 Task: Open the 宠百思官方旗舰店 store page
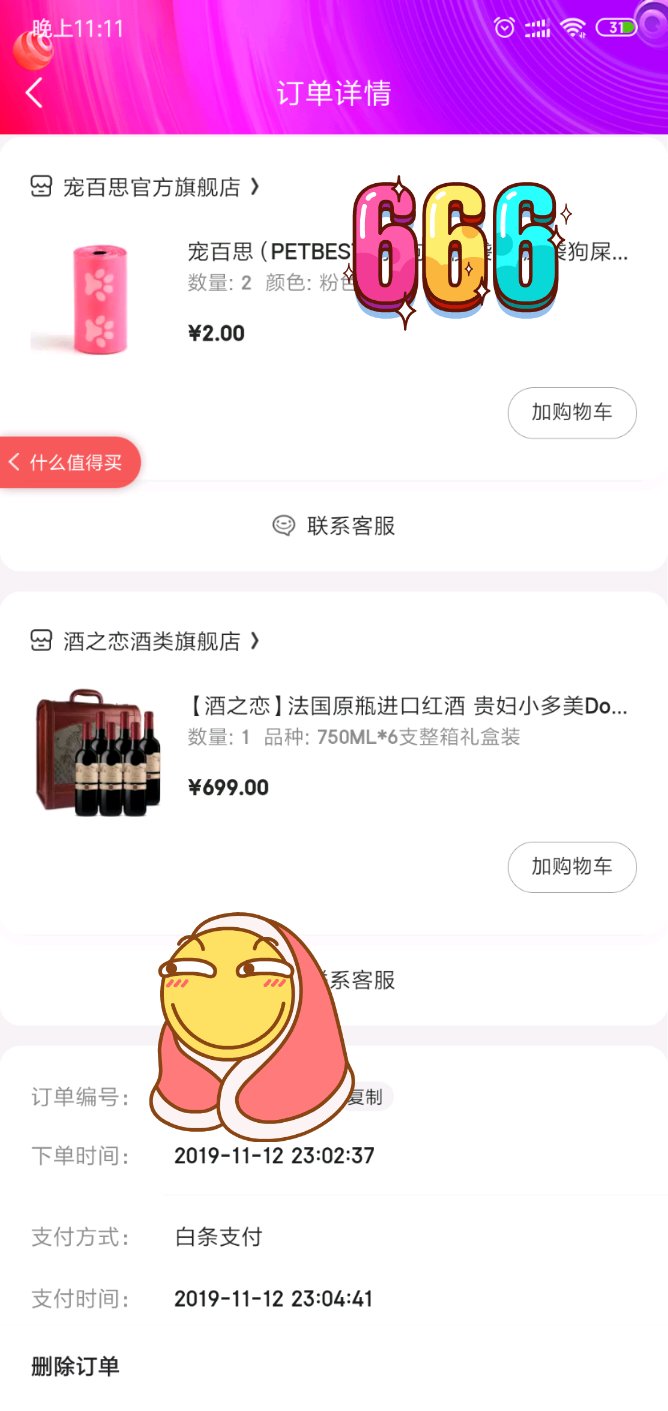coord(146,187)
